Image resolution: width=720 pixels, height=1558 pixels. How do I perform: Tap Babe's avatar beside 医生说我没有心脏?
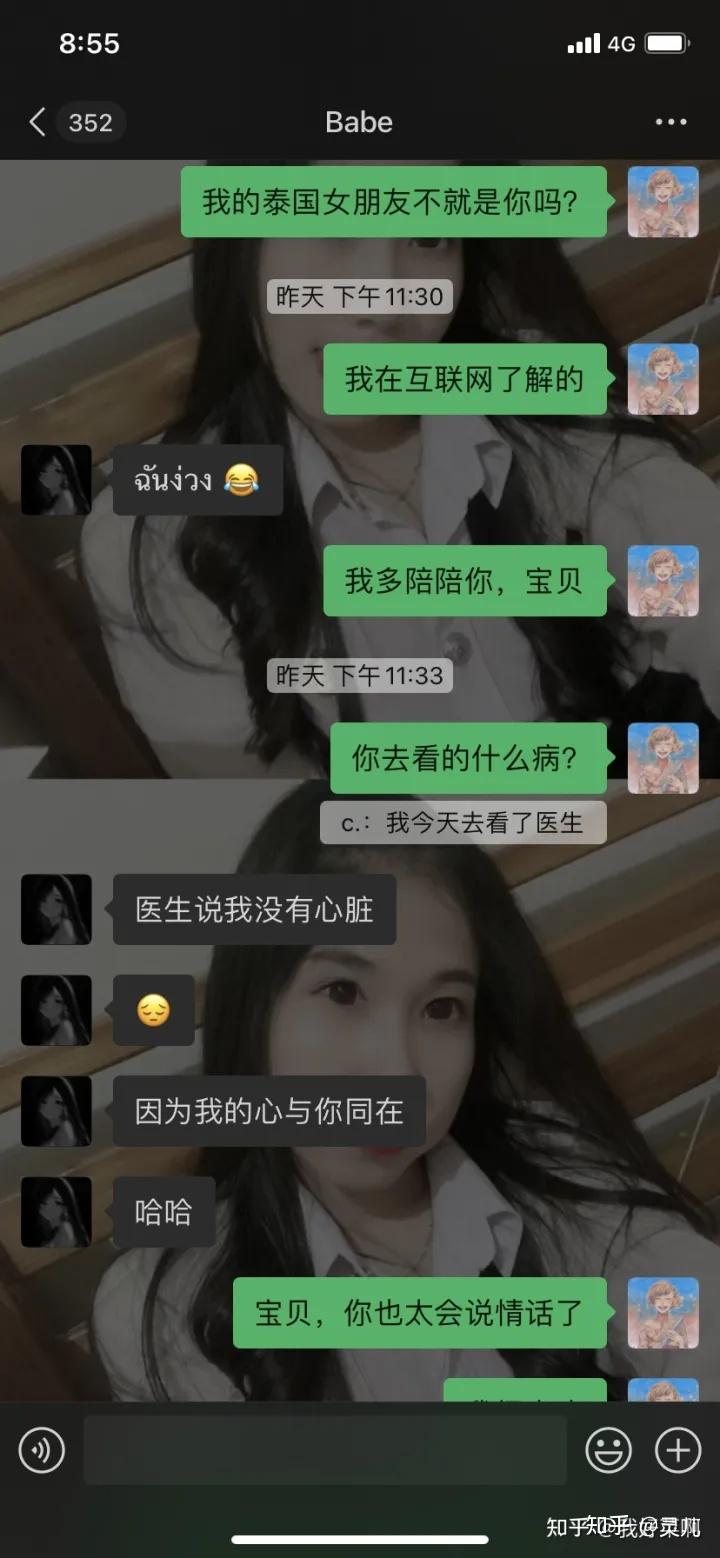pos(56,909)
